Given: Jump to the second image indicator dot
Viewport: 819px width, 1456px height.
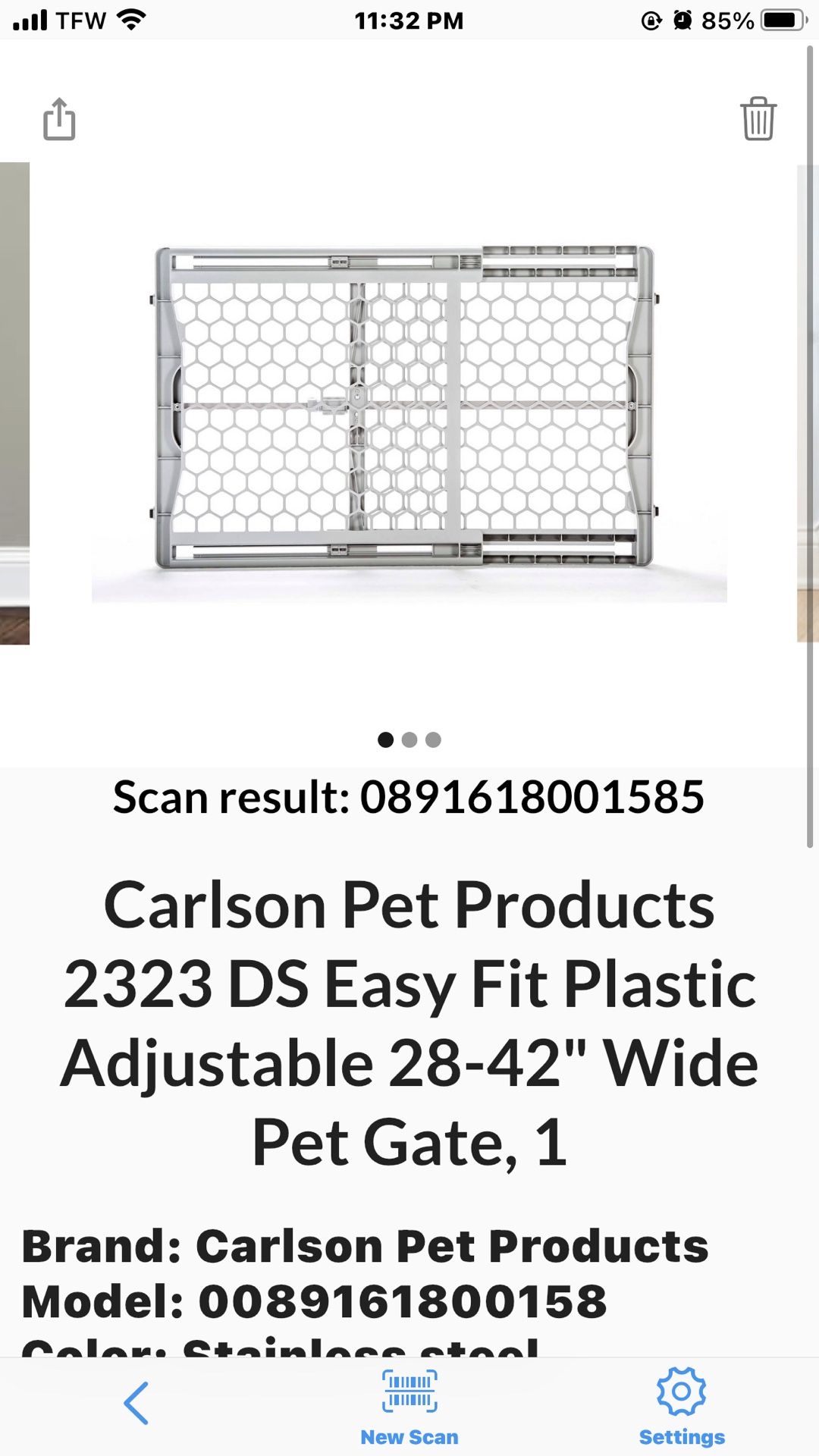Looking at the screenshot, I should tap(409, 739).
